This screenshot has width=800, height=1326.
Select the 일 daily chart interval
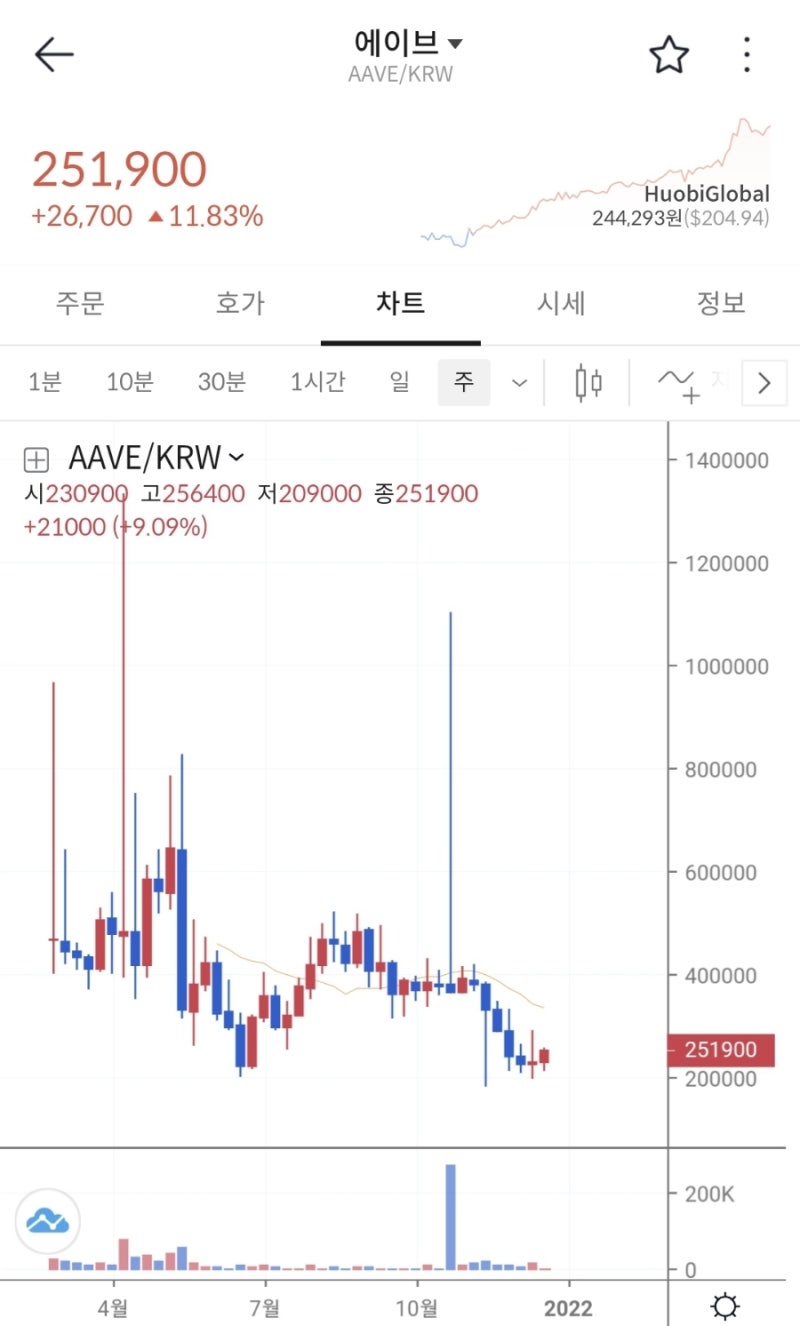tap(400, 382)
